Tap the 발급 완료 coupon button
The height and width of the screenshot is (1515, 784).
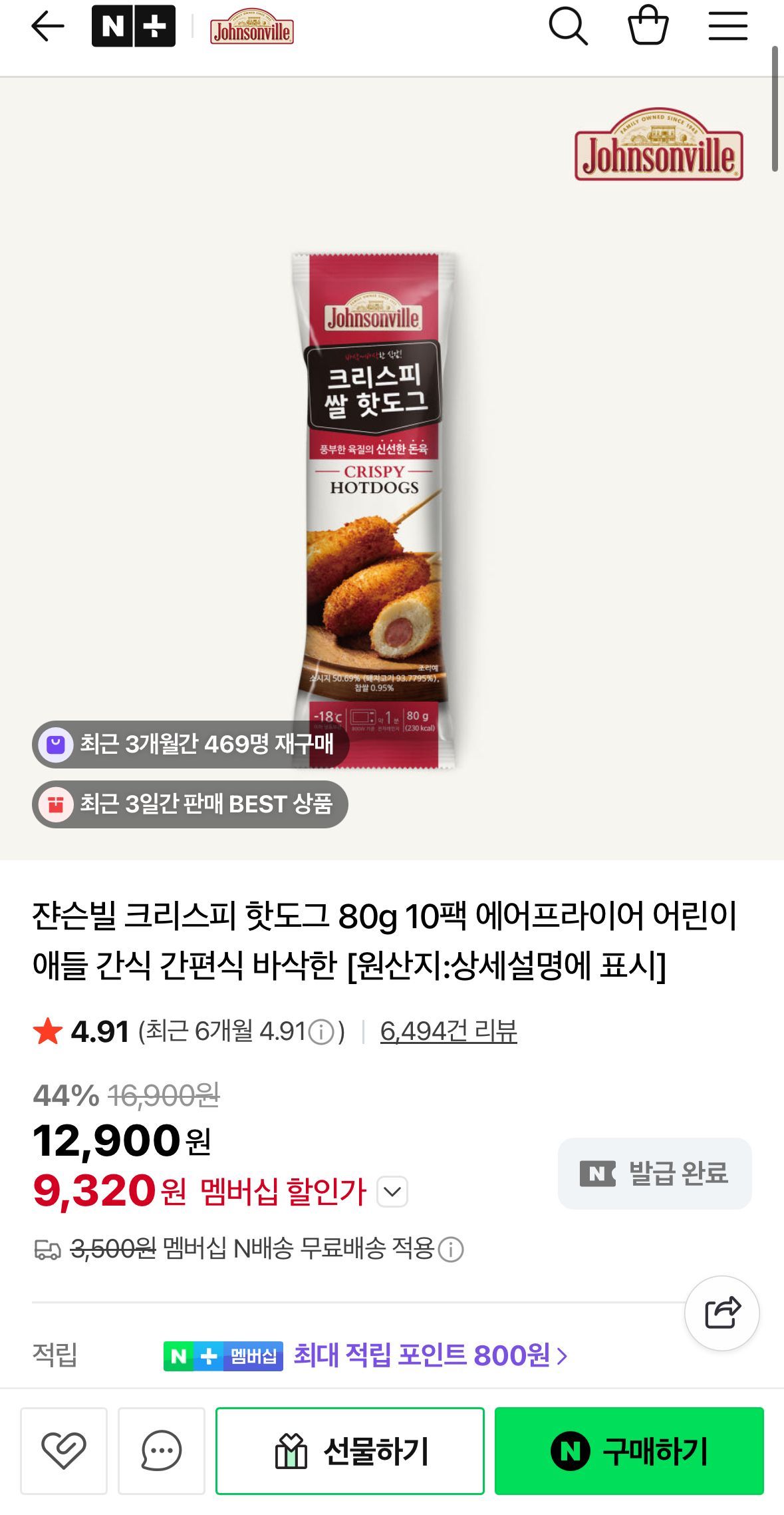coord(654,1173)
